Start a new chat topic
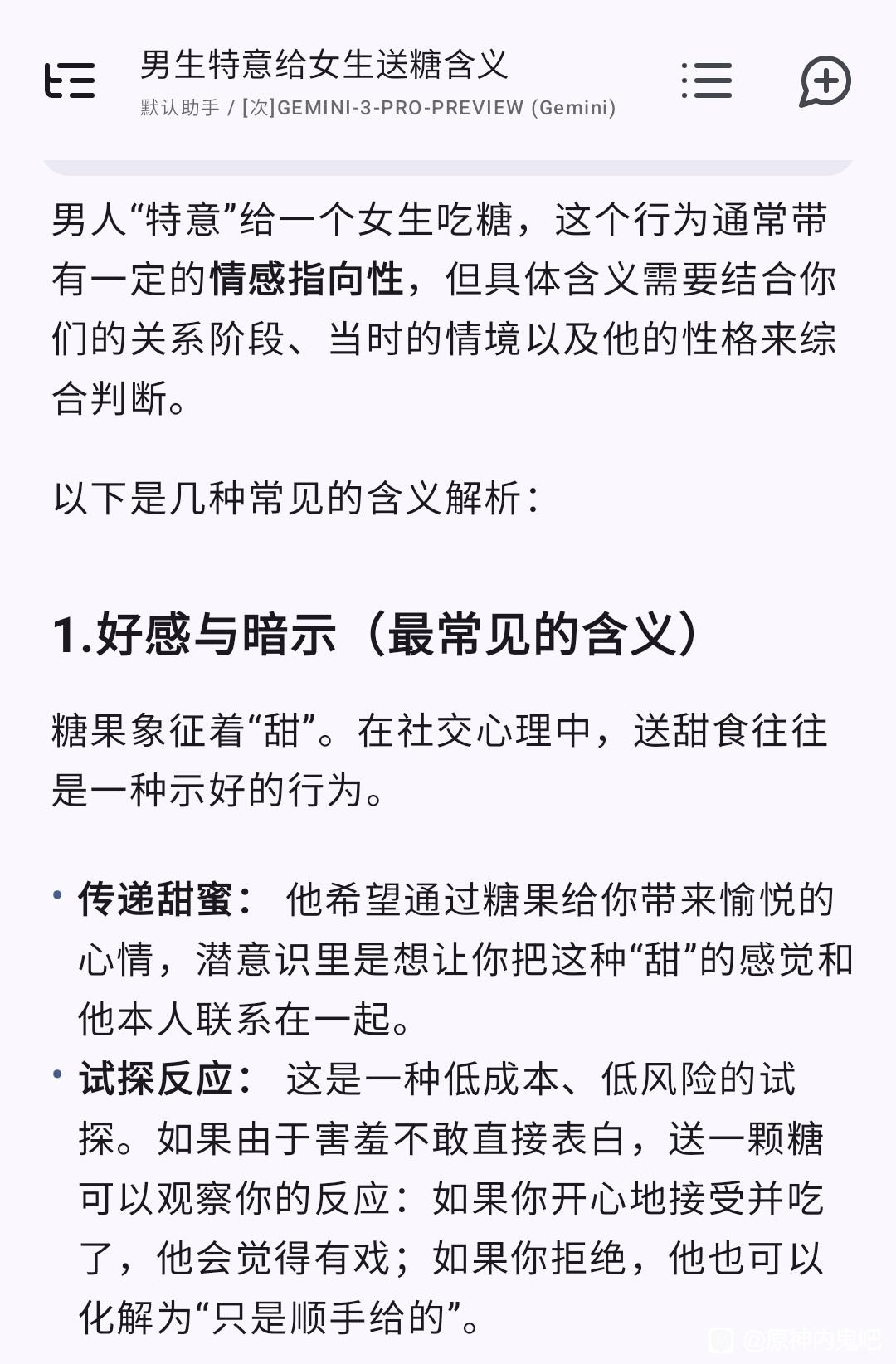 click(825, 81)
